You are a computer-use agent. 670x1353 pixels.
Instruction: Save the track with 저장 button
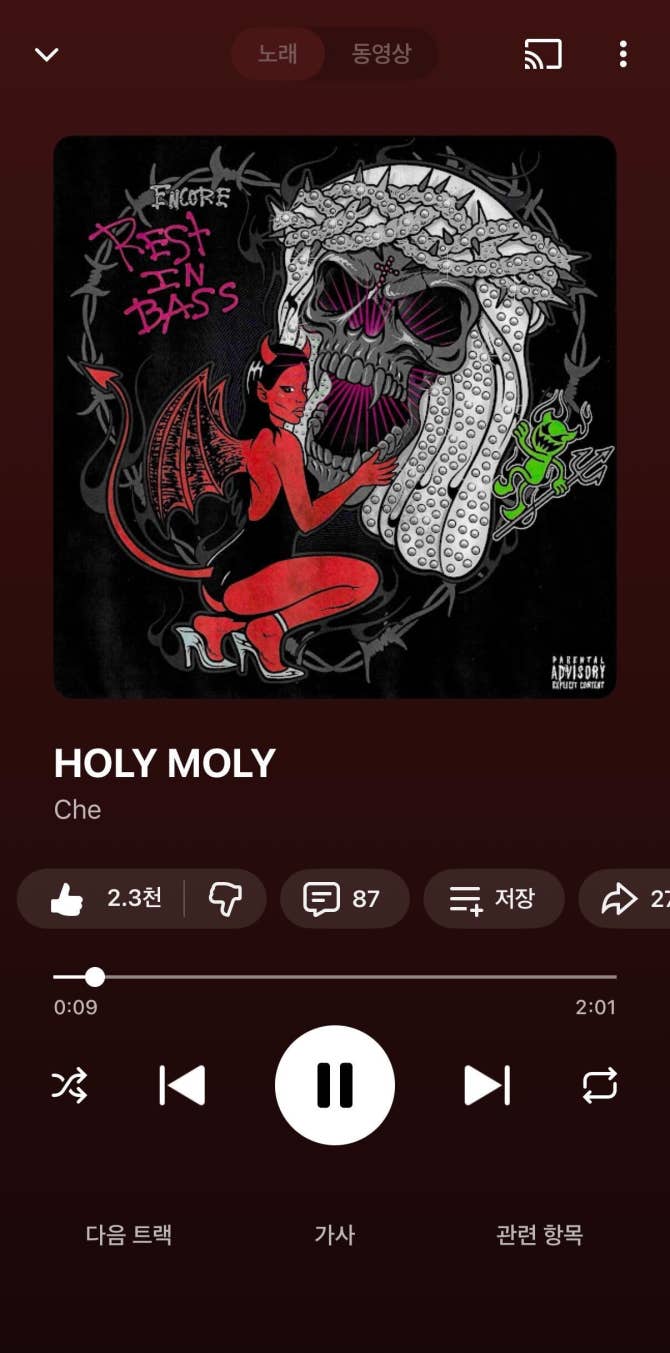(x=493, y=899)
